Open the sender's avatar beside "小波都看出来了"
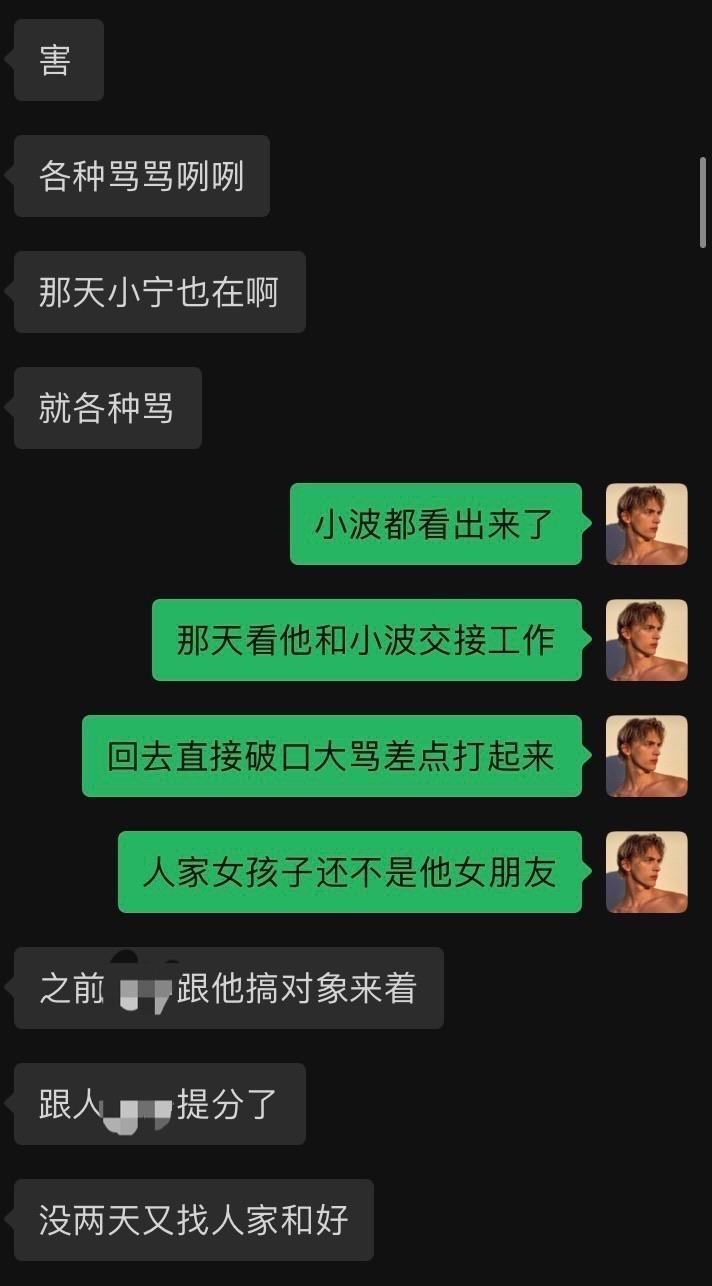This screenshot has width=712, height=1286. click(646, 524)
